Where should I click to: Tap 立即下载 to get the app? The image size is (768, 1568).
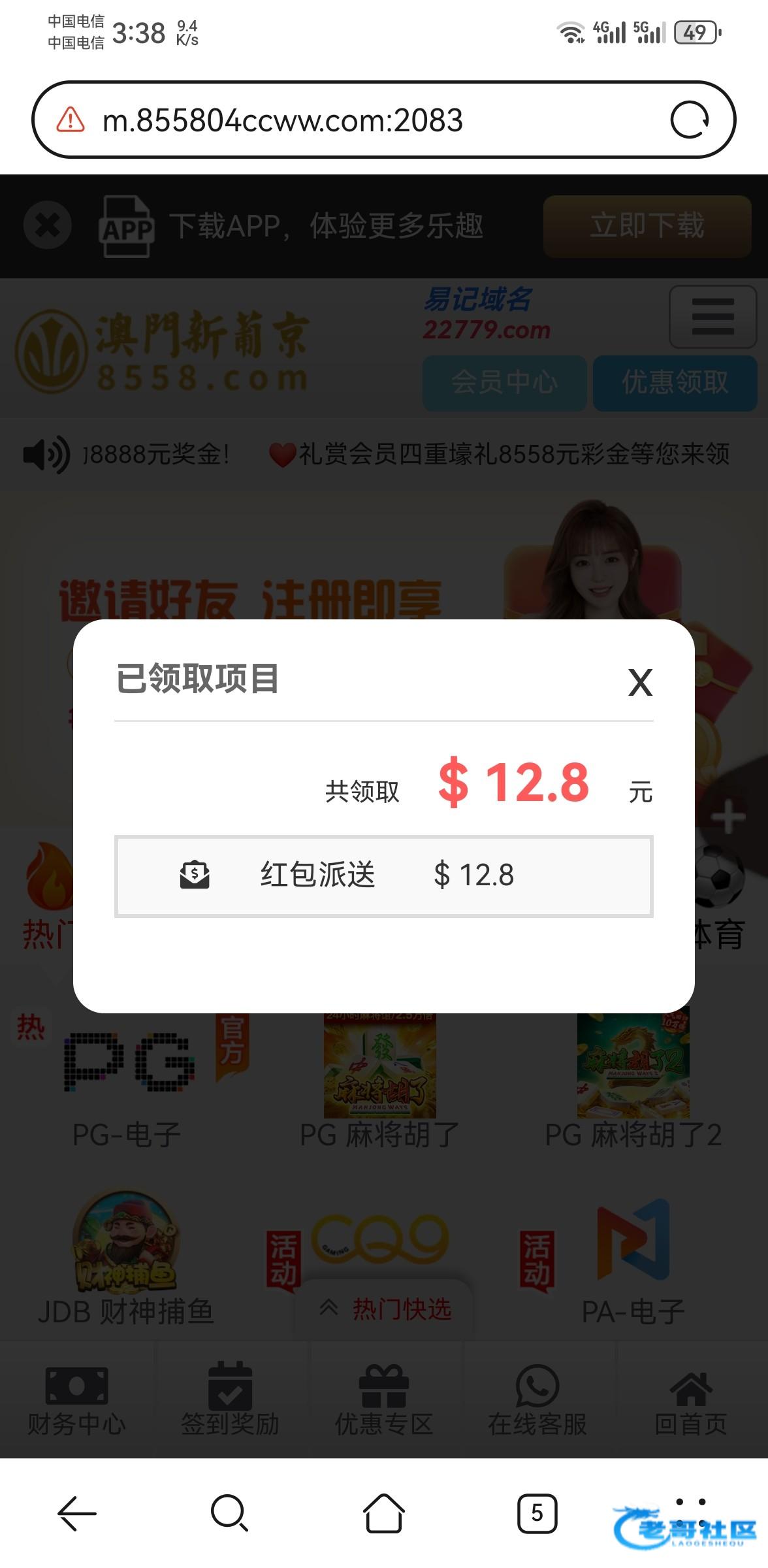[x=647, y=226]
